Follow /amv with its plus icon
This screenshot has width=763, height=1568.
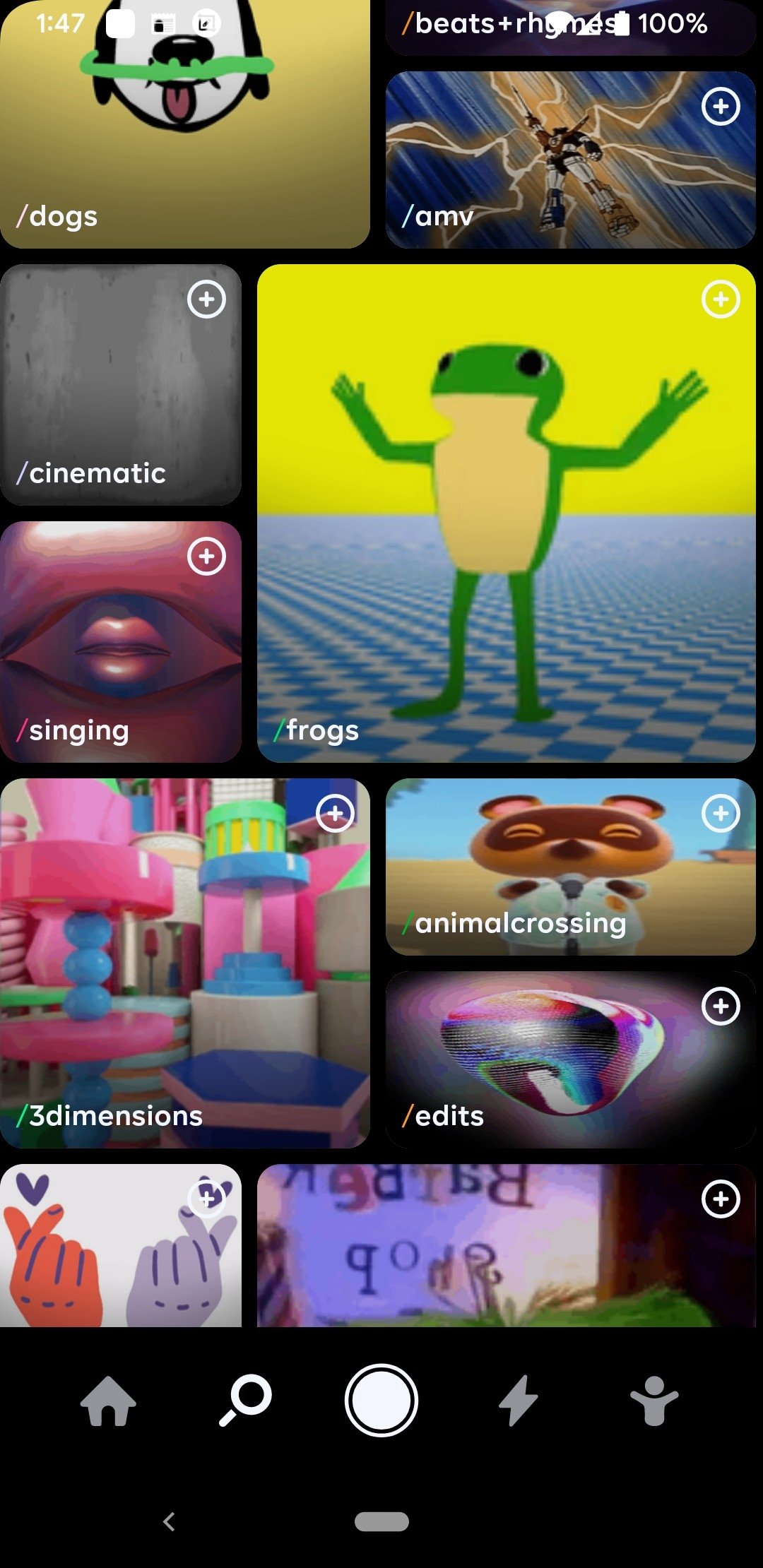pyautogui.click(x=721, y=107)
